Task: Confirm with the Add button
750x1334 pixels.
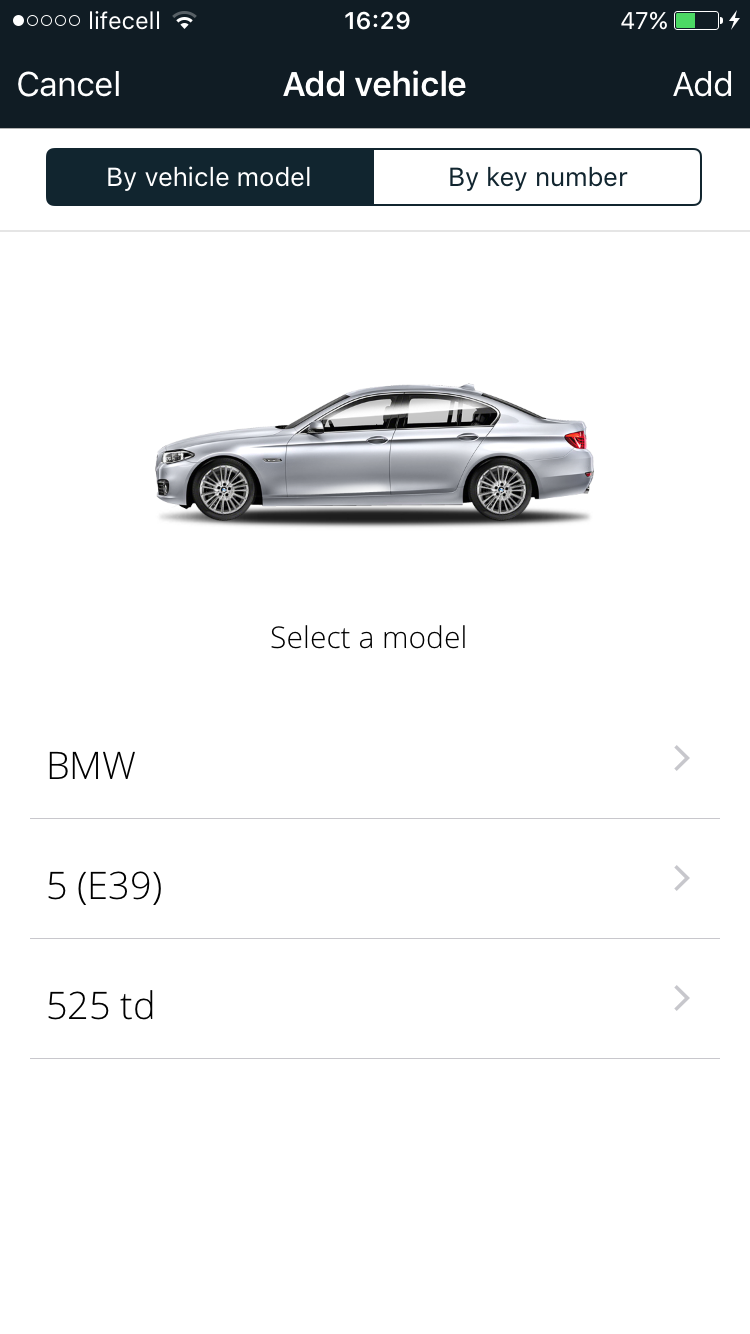Action: [x=702, y=84]
